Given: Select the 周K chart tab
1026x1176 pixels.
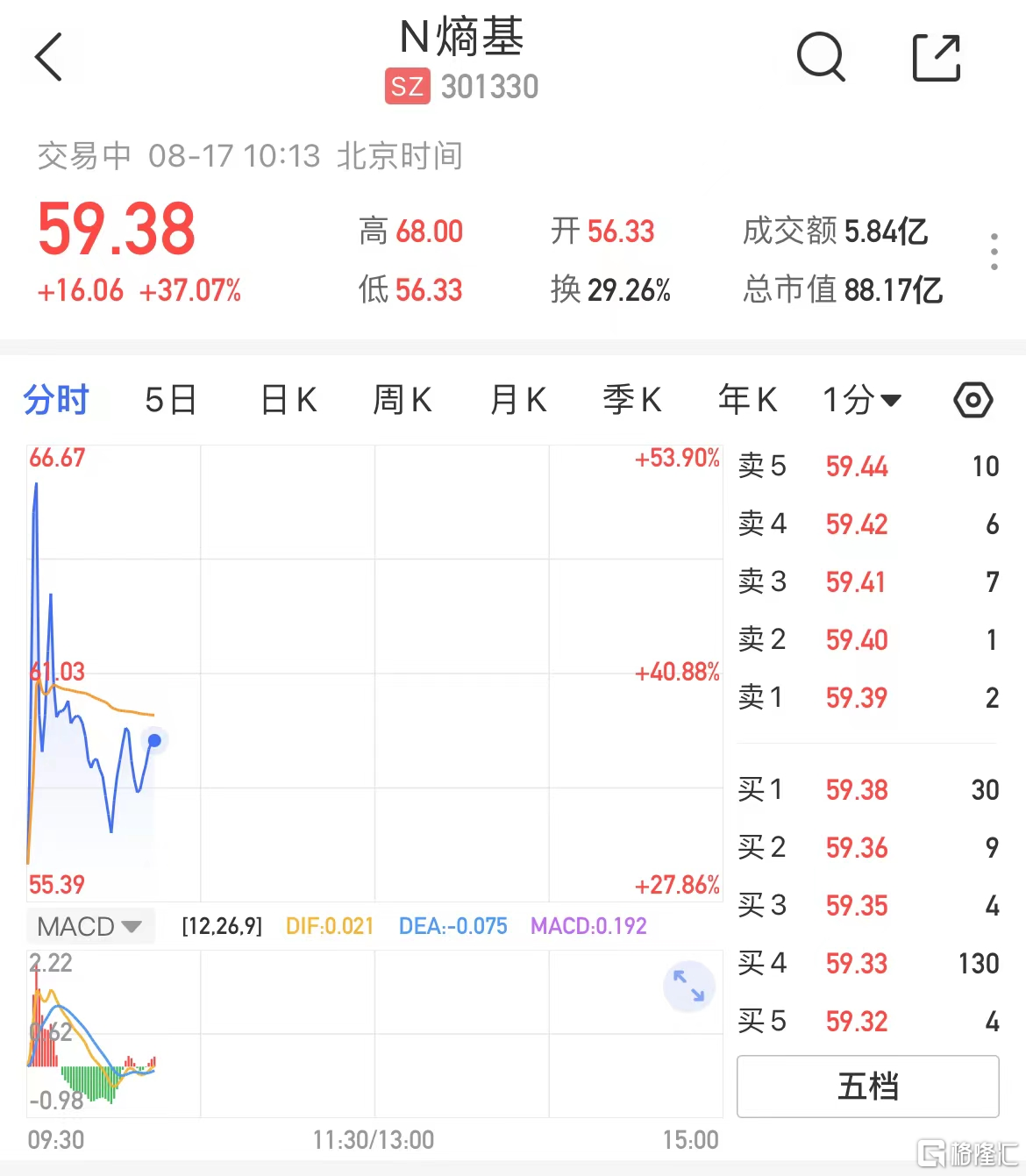Looking at the screenshot, I should coord(403,400).
